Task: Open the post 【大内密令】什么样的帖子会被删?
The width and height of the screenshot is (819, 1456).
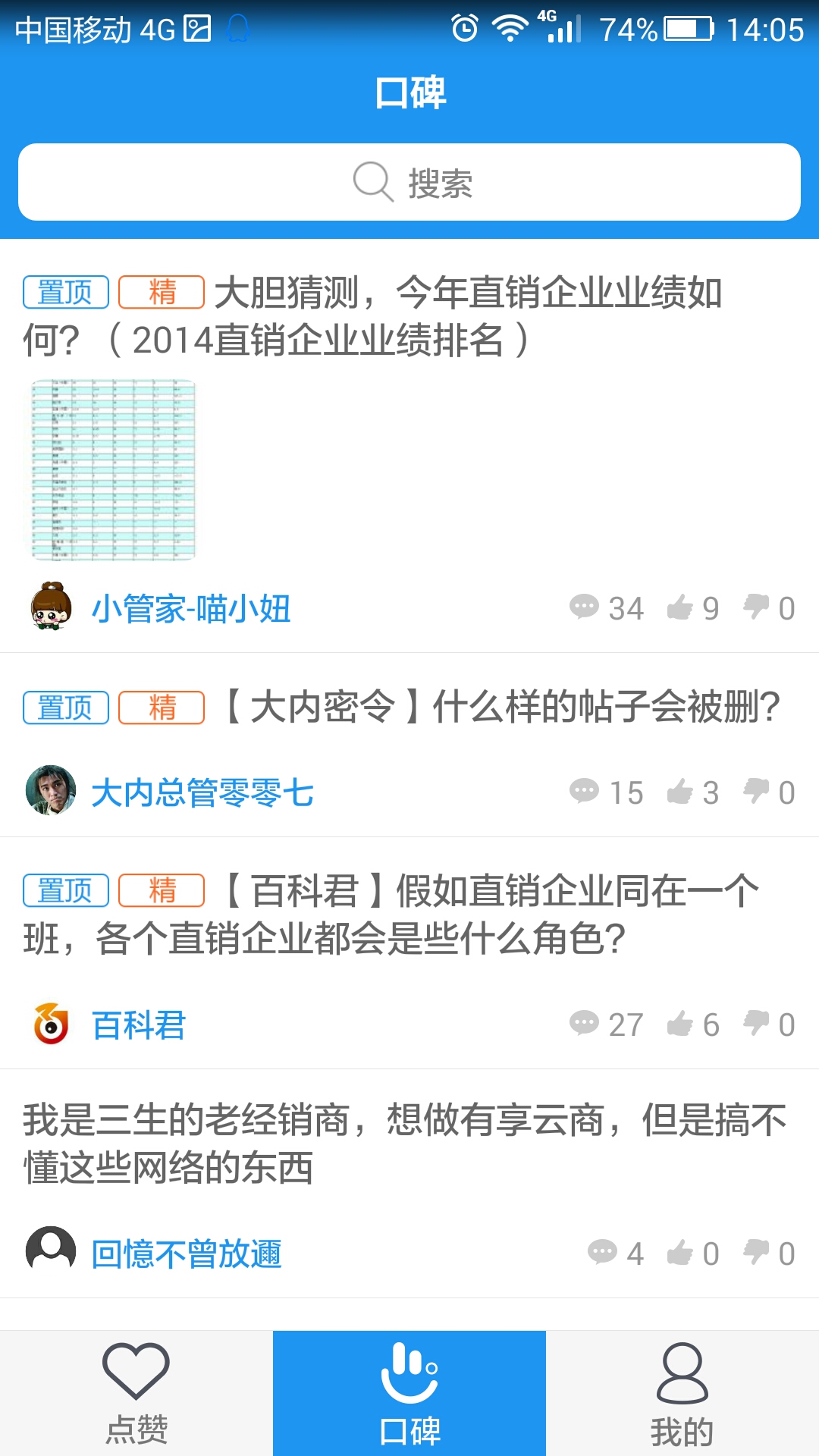Action: pos(500,707)
